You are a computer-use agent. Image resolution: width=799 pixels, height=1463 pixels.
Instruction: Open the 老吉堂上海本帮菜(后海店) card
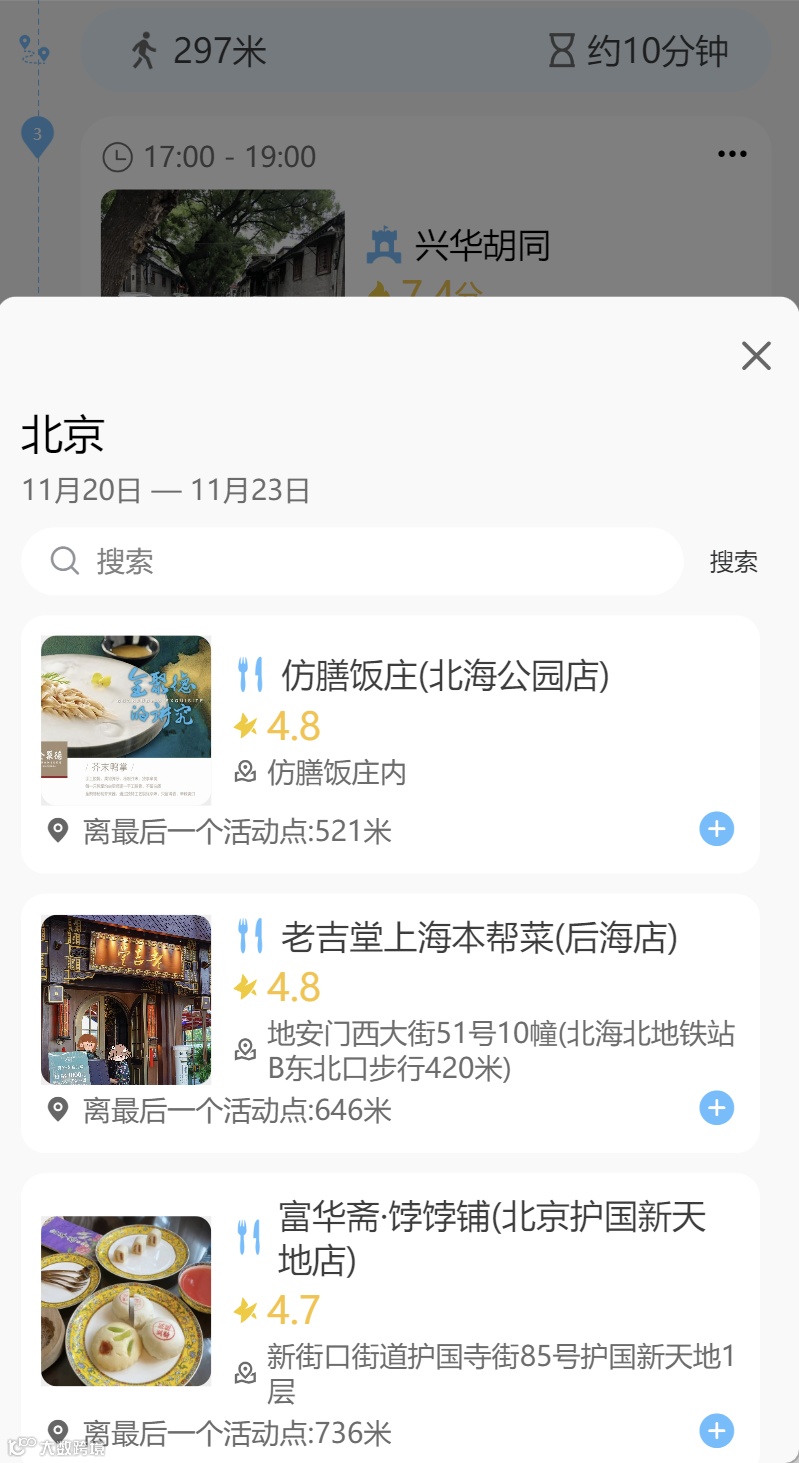coord(478,938)
